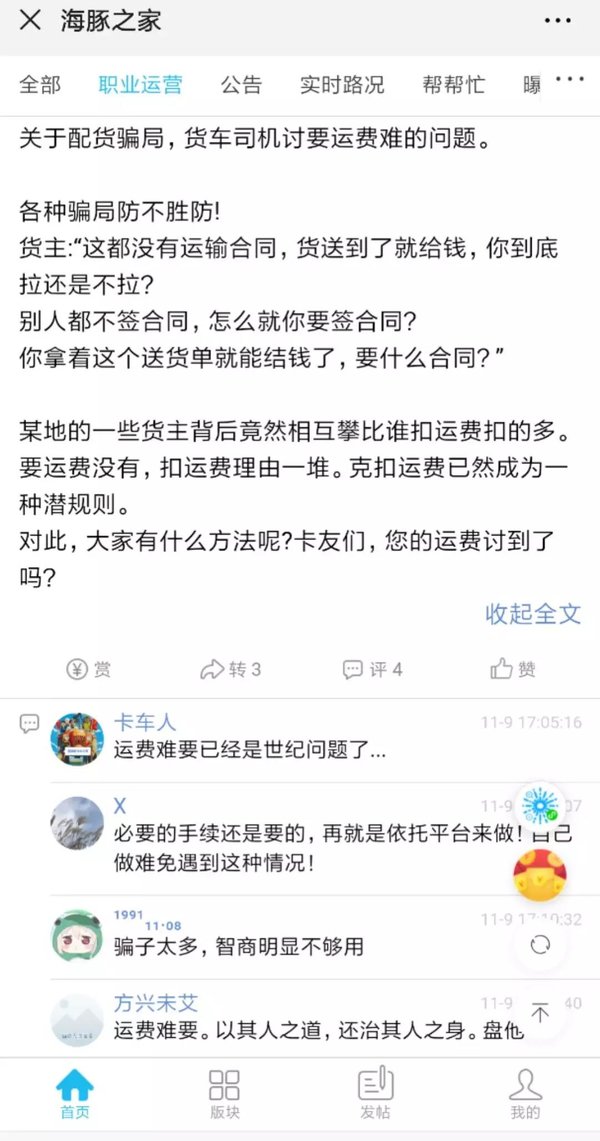600x1141 pixels.
Task: Jump back to top of page
Action: click(540, 1012)
